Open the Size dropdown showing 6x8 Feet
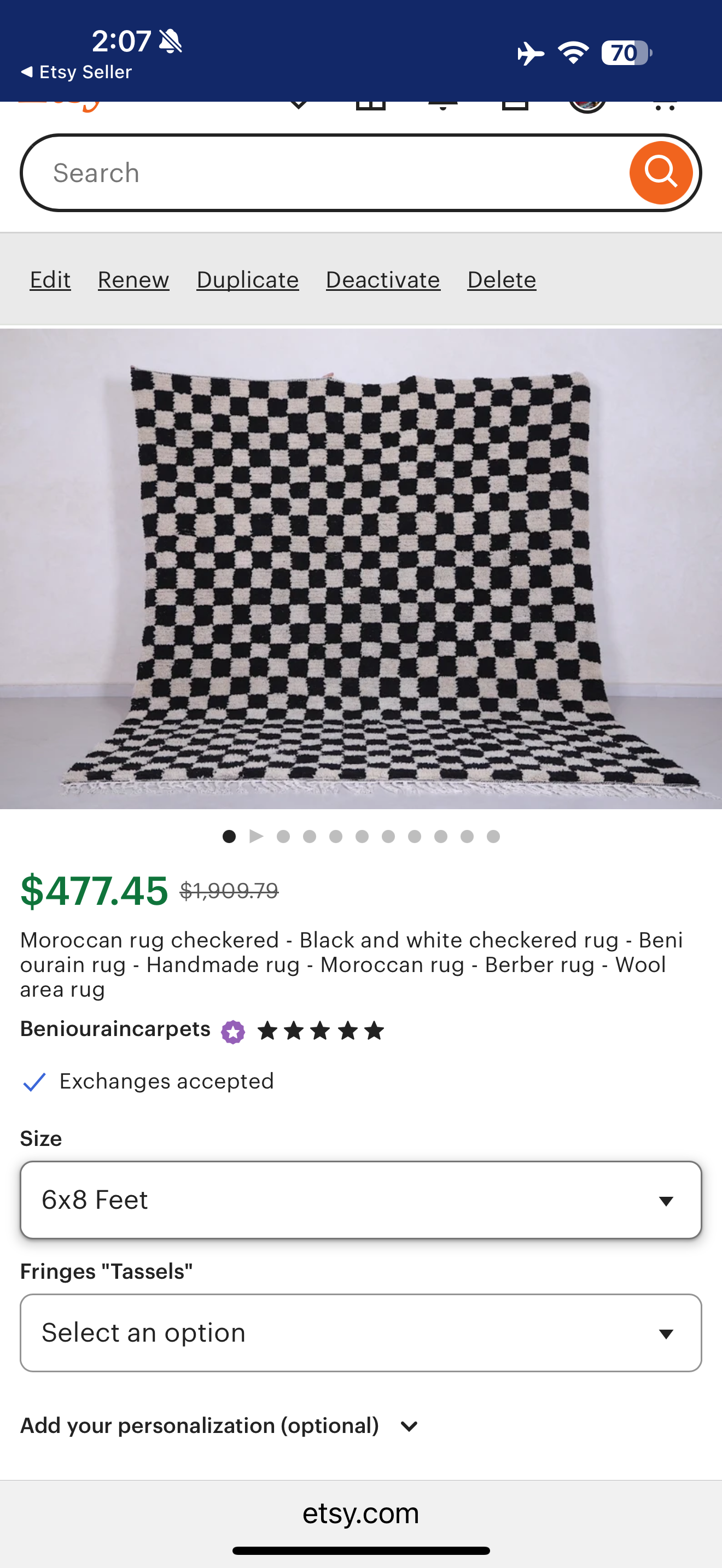The height and width of the screenshot is (1568, 722). (361, 1200)
